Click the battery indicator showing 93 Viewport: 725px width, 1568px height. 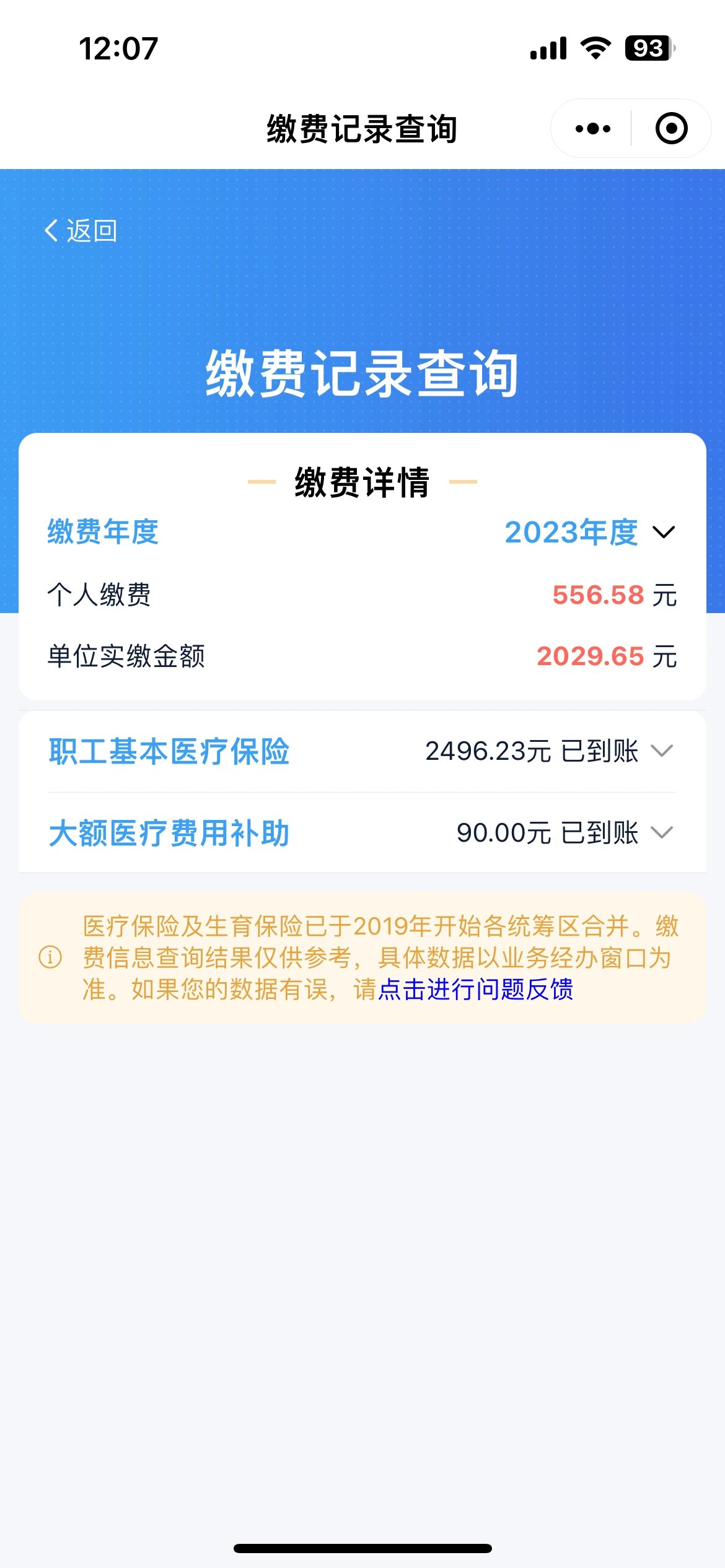pyautogui.click(x=647, y=46)
